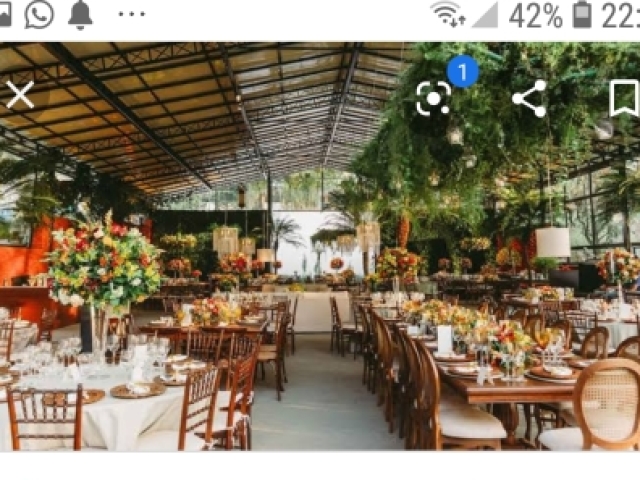The image size is (640, 480).
Task: Search this image with Lens
Action: (x=433, y=98)
